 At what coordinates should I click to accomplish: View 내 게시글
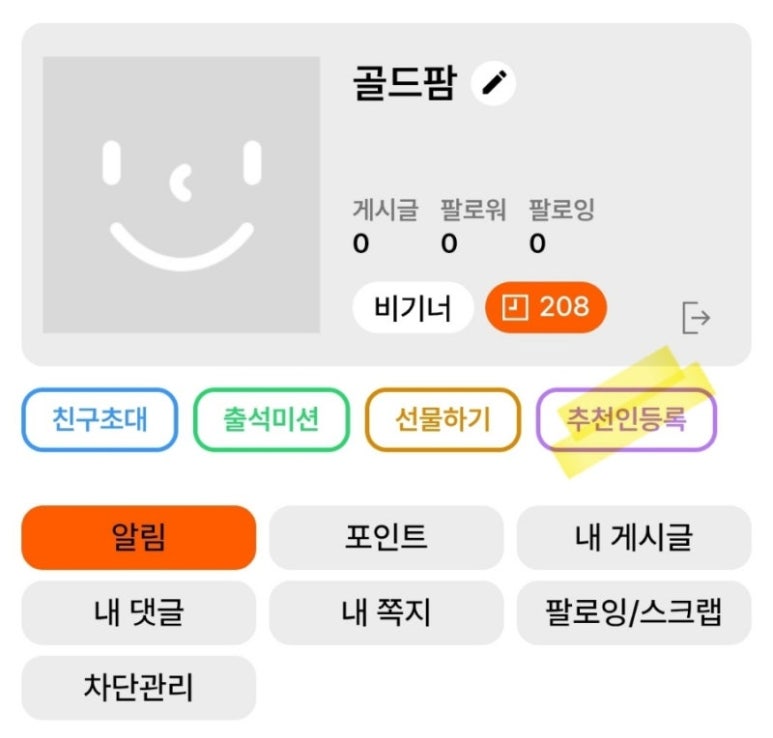[633, 537]
